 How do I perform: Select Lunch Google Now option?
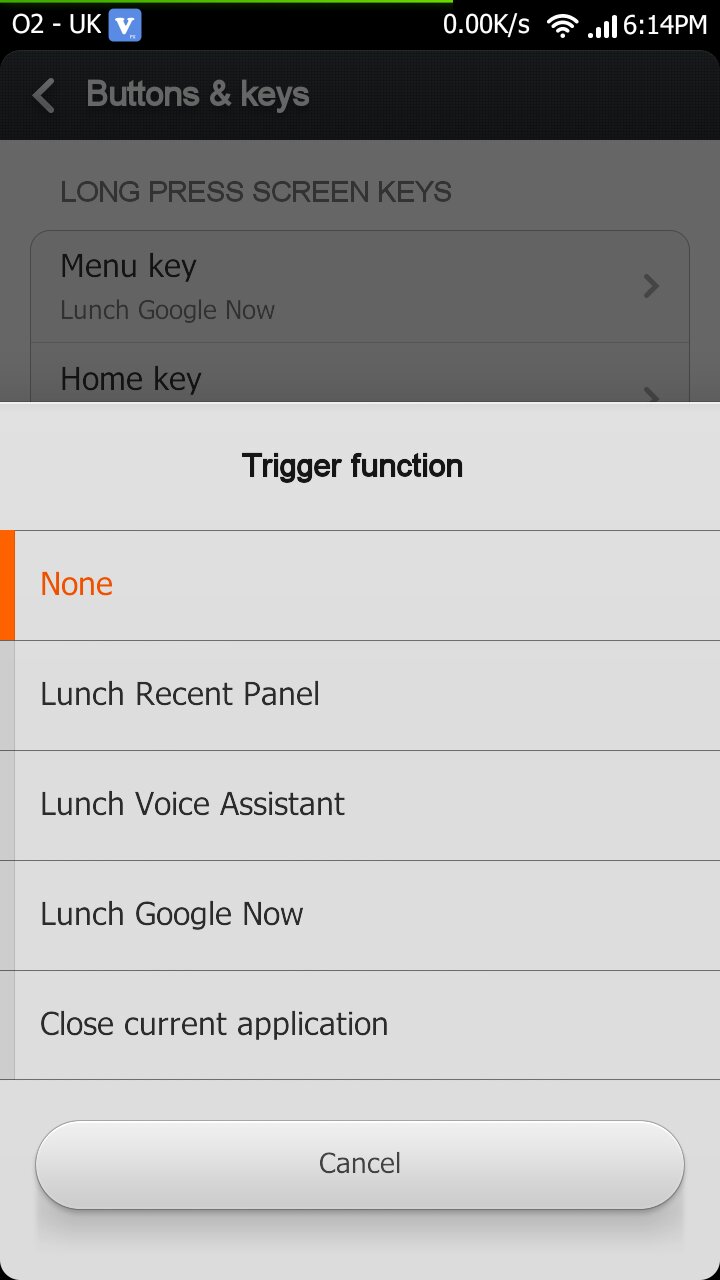pyautogui.click(x=360, y=915)
